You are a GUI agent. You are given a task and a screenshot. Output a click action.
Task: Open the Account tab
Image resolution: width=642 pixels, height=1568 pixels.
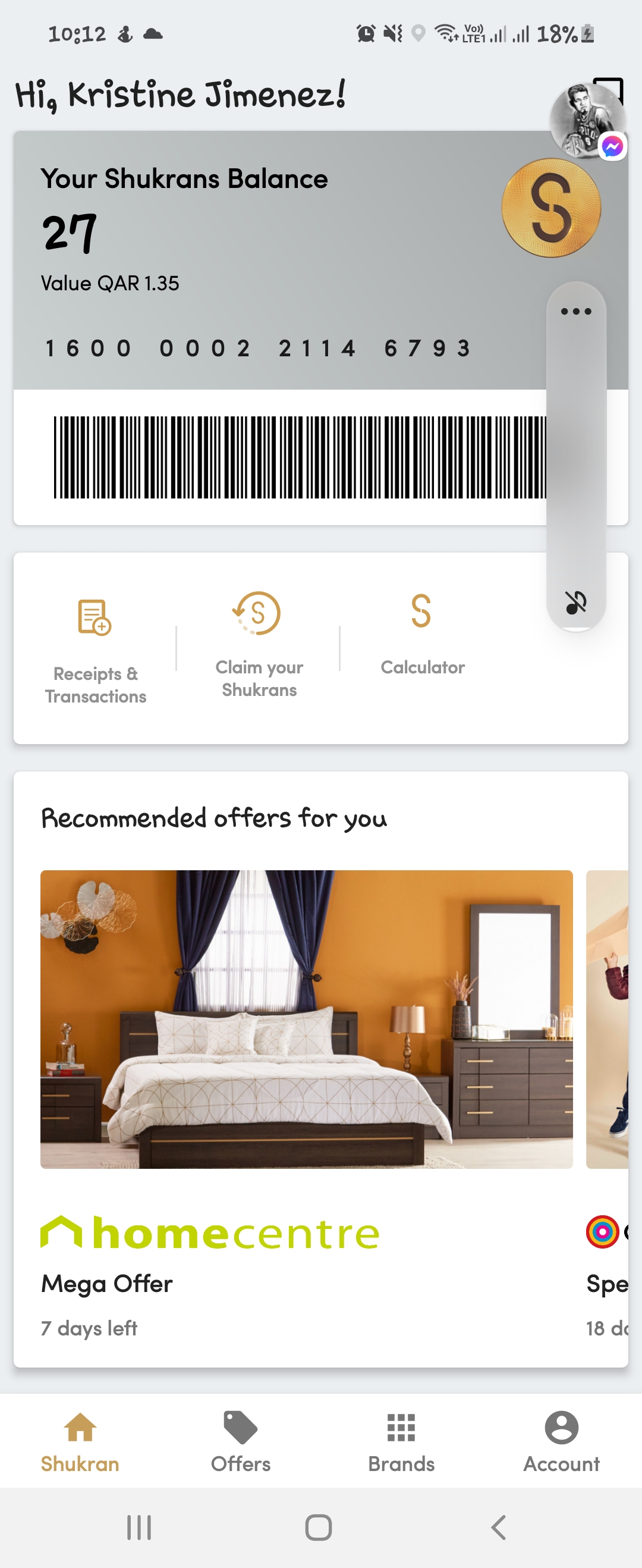pos(561,1442)
